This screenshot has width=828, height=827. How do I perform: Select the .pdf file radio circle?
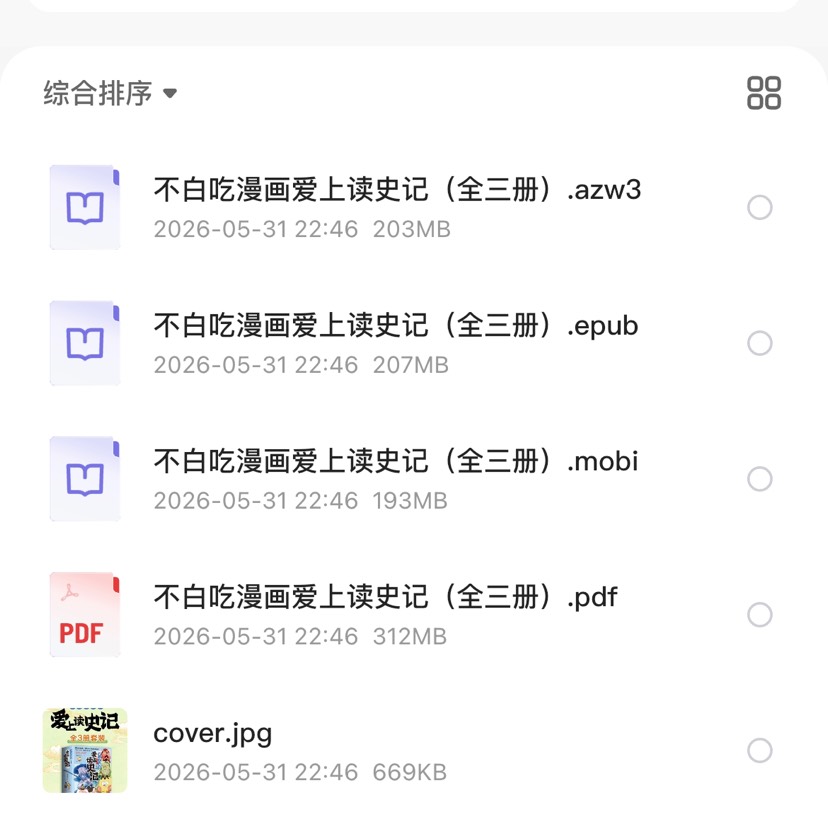[x=759, y=614]
